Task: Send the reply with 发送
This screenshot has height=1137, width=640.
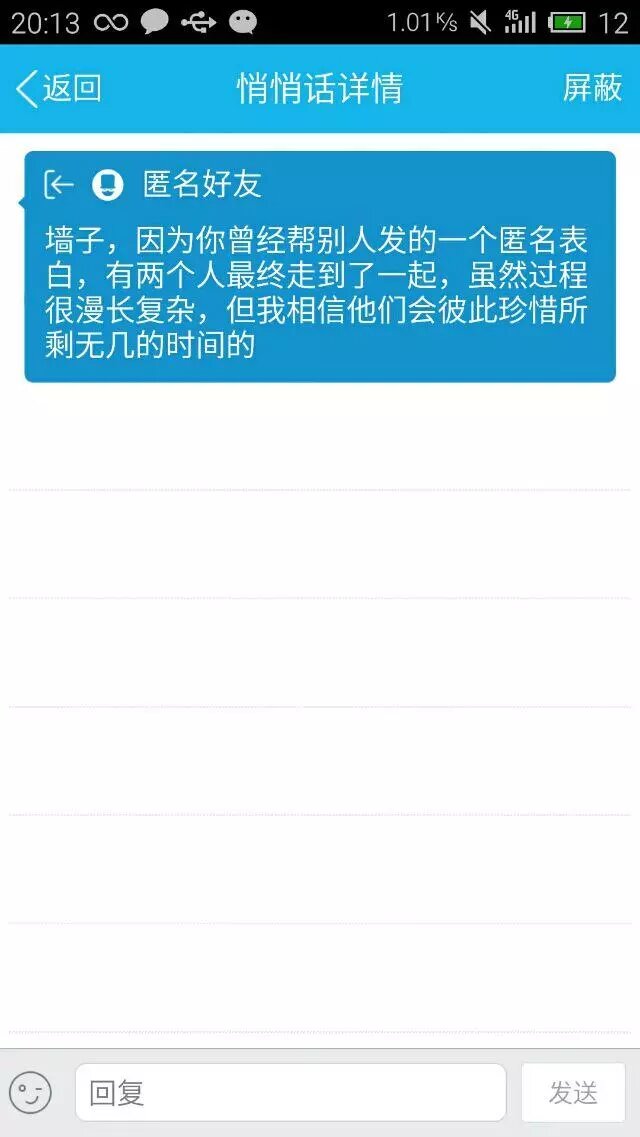Action: tap(573, 1092)
